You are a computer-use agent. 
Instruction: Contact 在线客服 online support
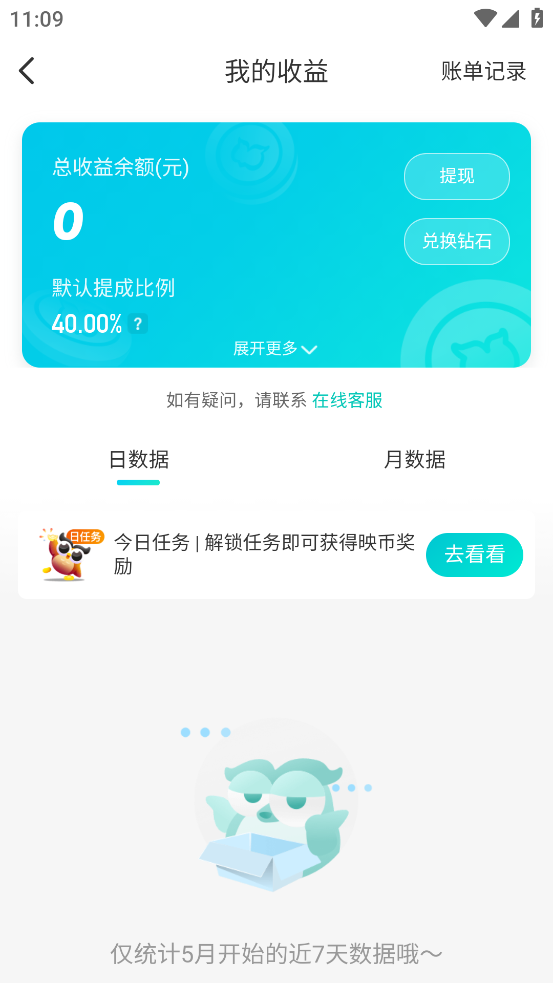point(347,400)
